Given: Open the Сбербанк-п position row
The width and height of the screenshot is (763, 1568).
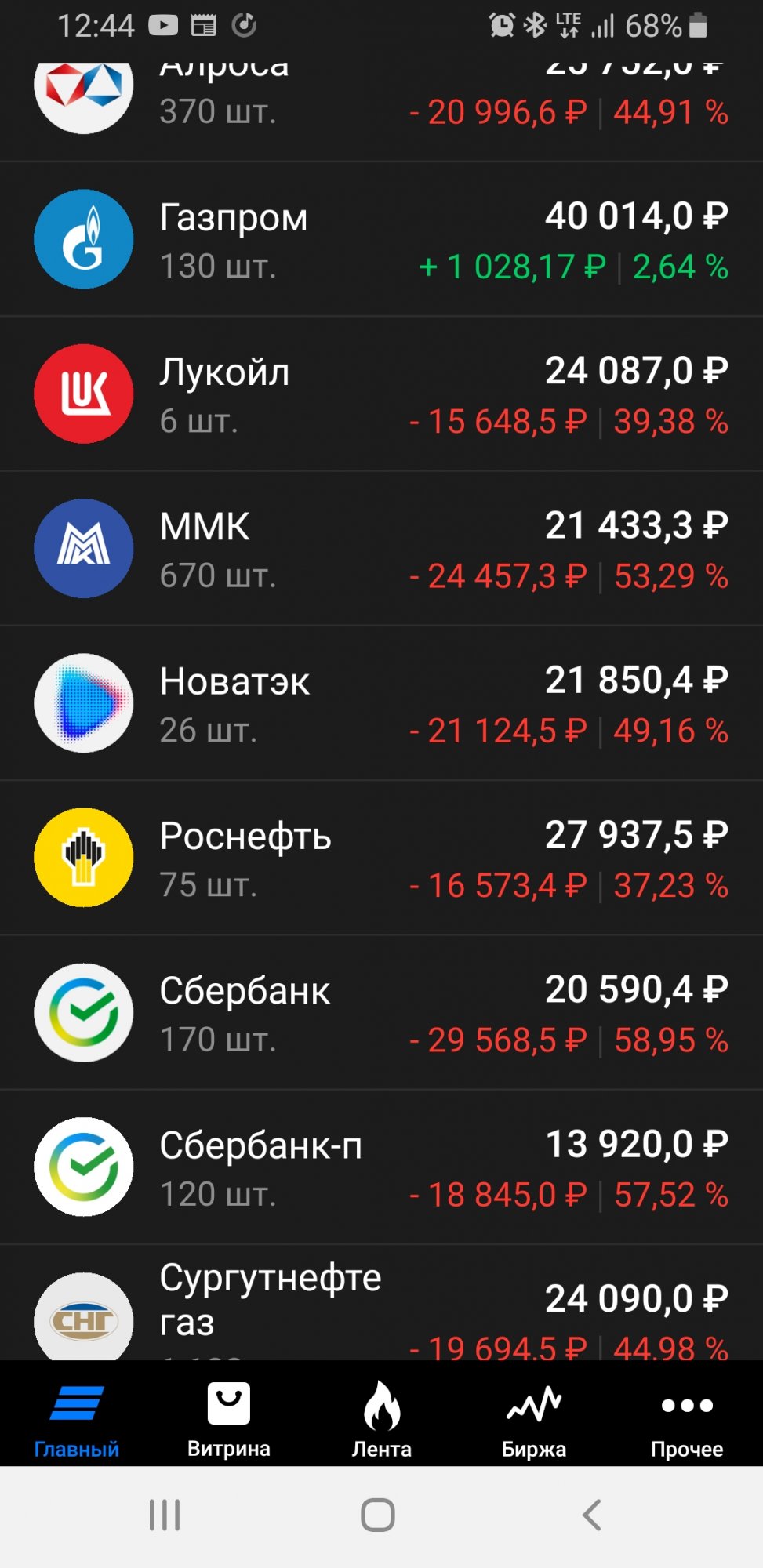Looking at the screenshot, I should pos(381,1167).
